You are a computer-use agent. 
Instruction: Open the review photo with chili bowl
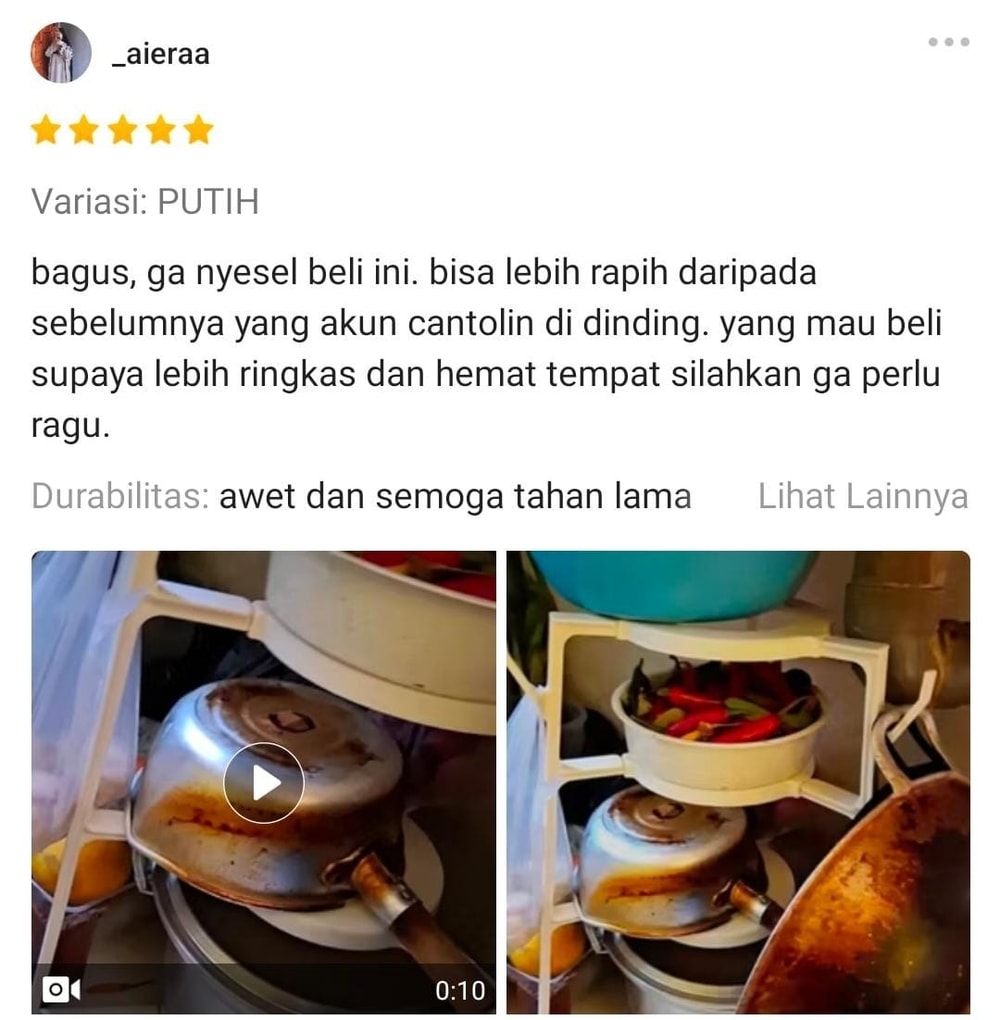(738, 782)
